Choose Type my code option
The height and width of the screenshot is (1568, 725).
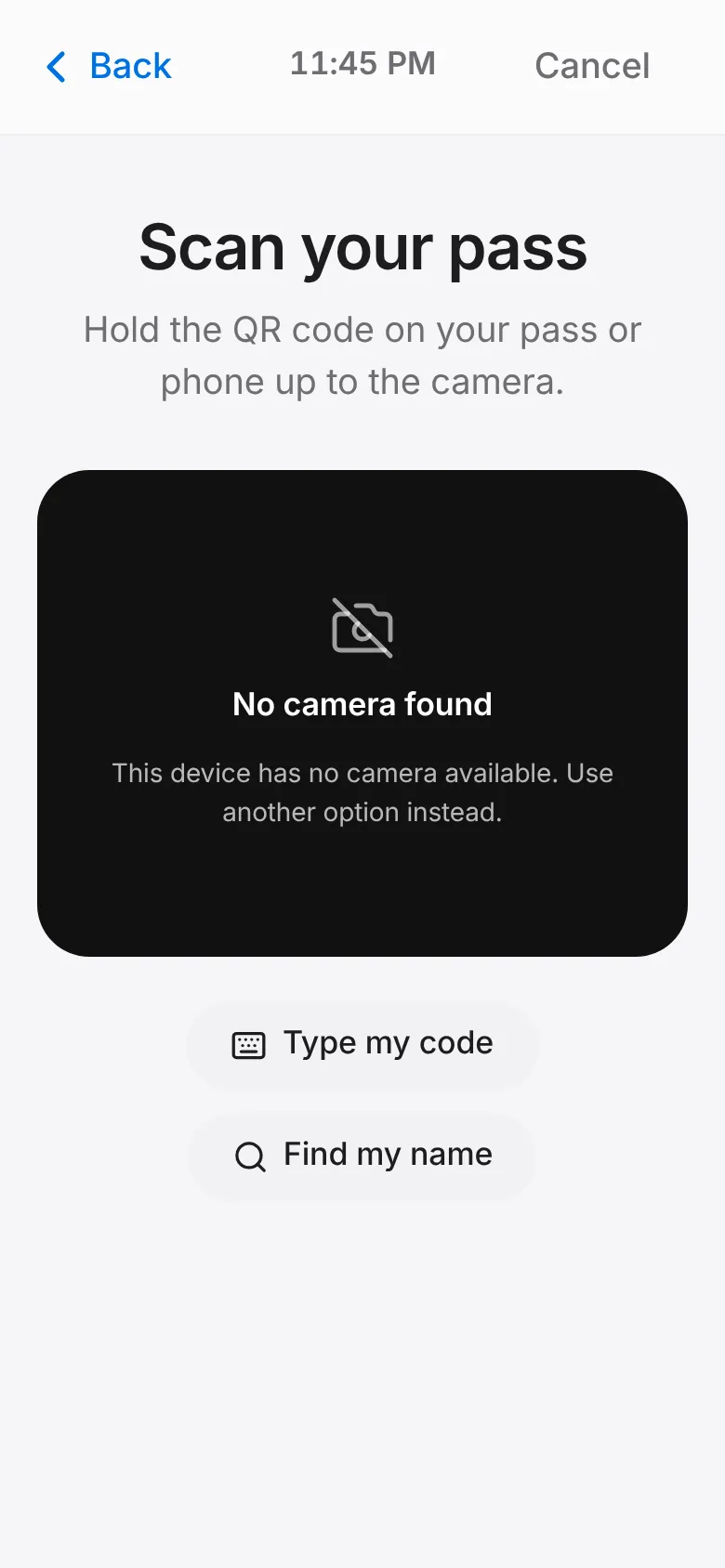(362, 1044)
